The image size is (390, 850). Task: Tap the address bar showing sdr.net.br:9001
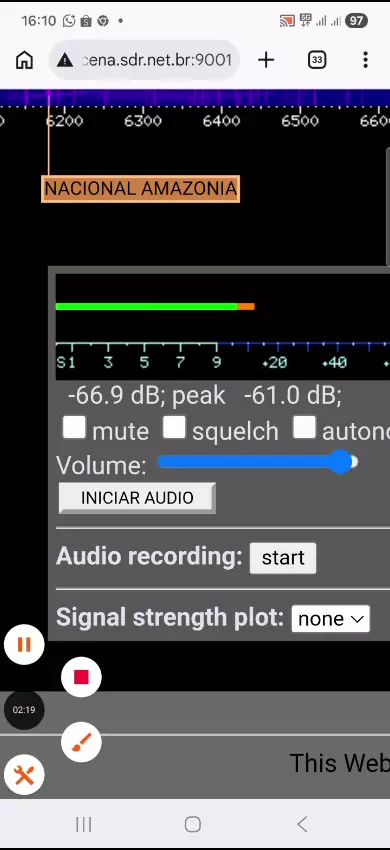pyautogui.click(x=144, y=60)
